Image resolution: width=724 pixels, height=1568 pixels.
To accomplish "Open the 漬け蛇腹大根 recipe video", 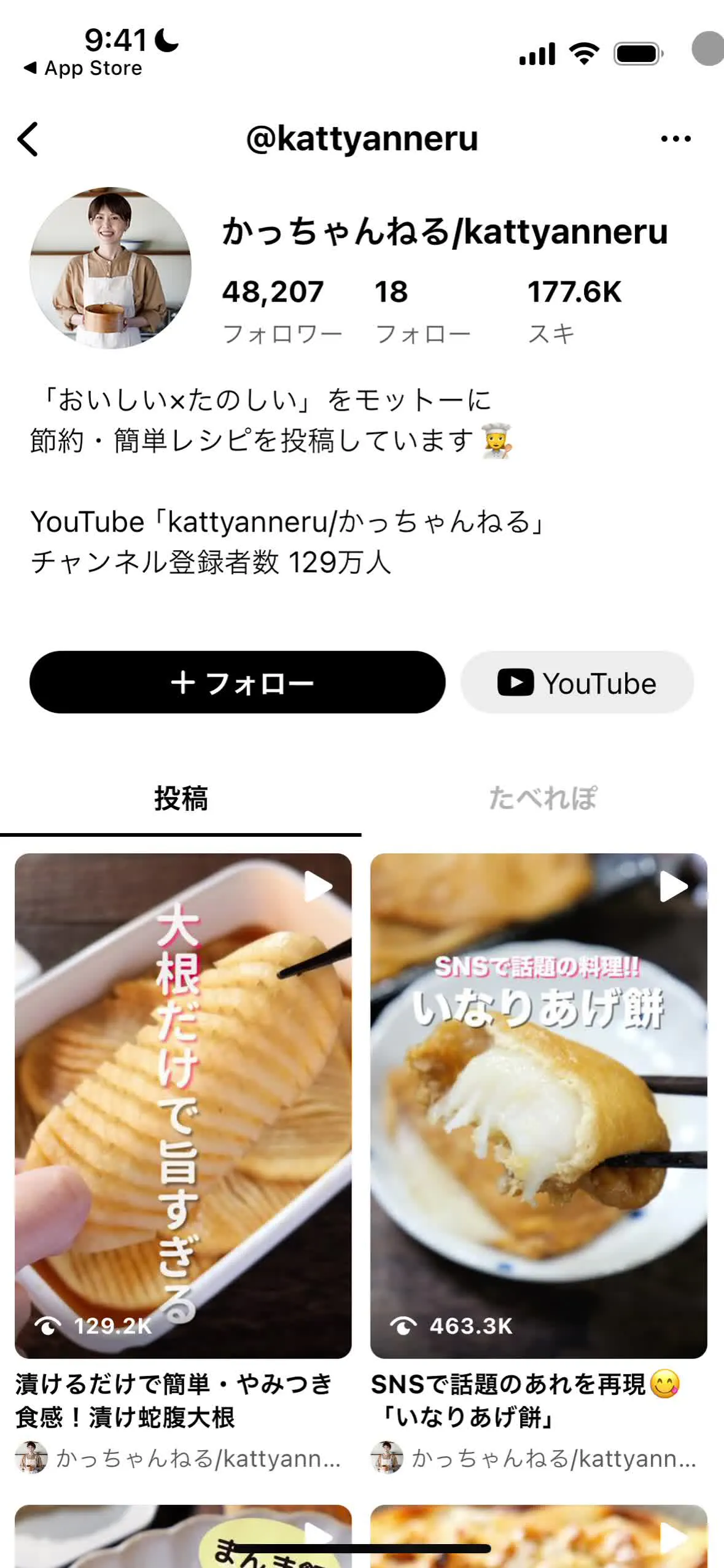I will click(x=183, y=1105).
